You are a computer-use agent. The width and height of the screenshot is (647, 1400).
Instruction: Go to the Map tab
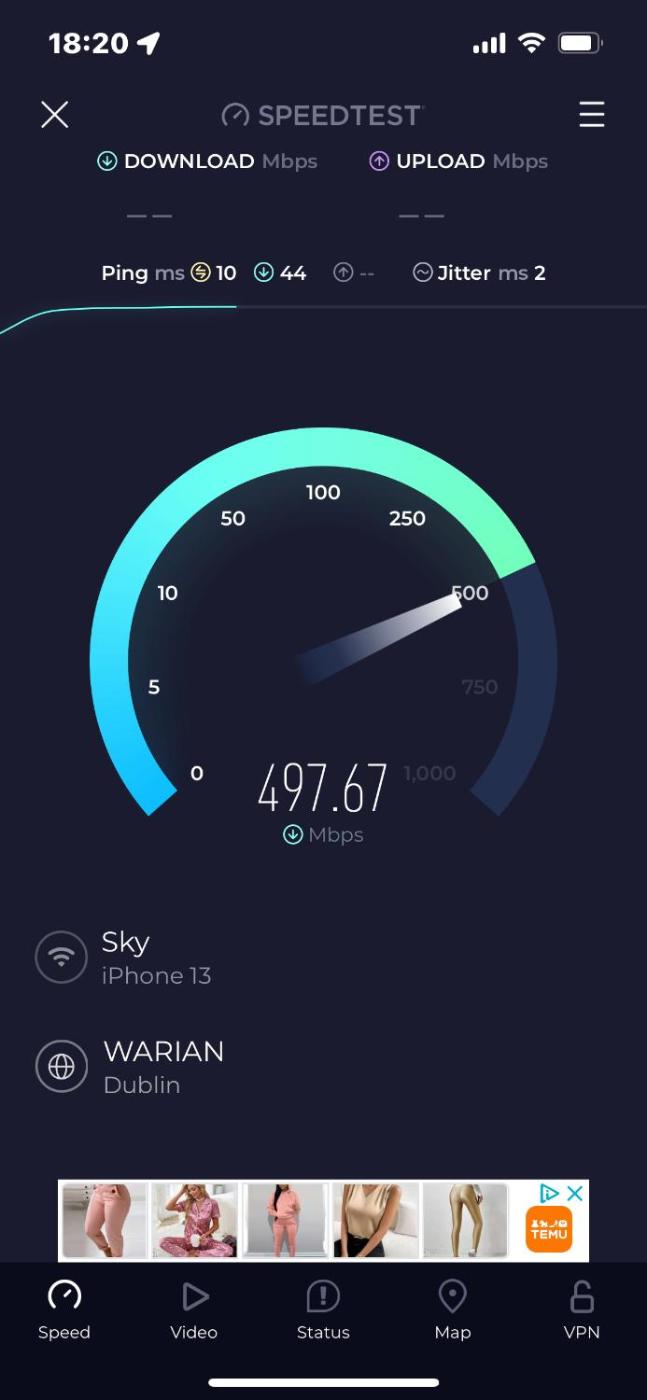[452, 1310]
